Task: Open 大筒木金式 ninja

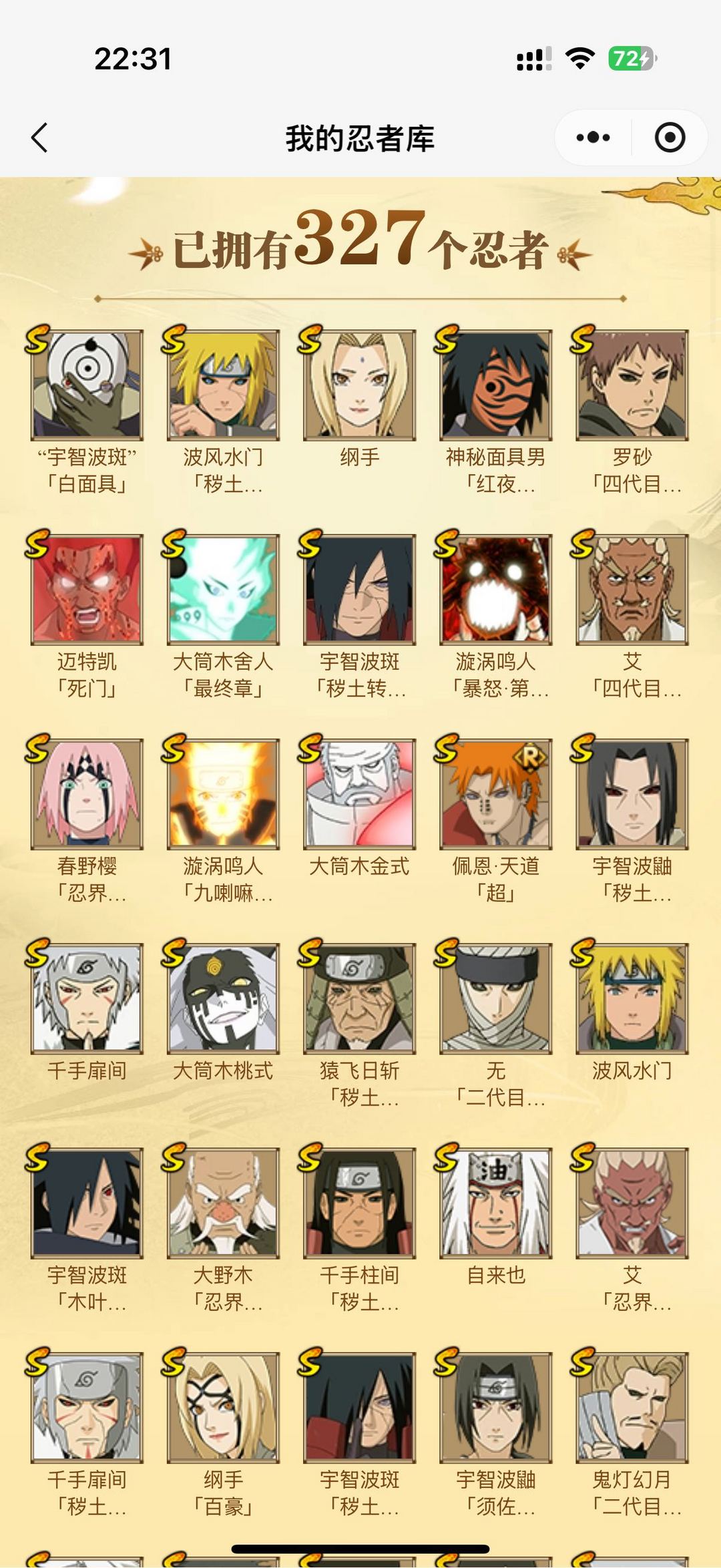Action: click(x=359, y=795)
